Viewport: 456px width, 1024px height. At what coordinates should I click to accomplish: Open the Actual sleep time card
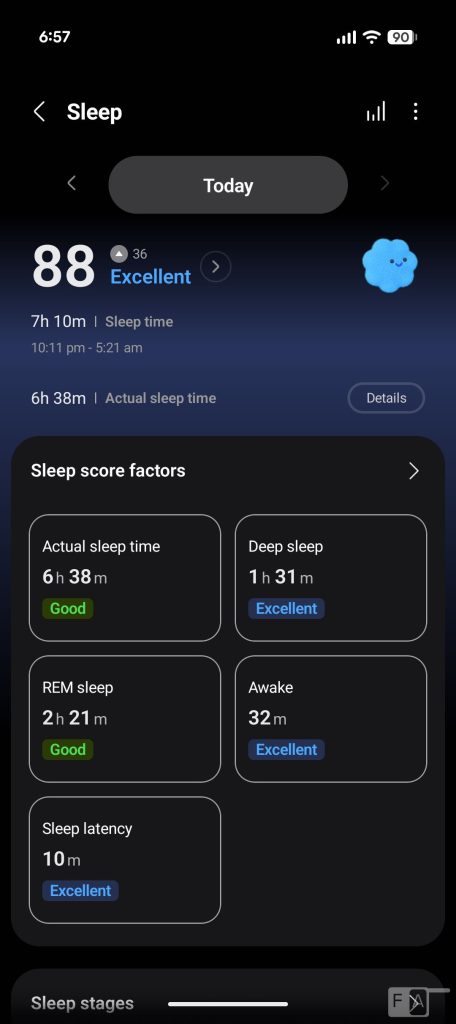click(125, 578)
